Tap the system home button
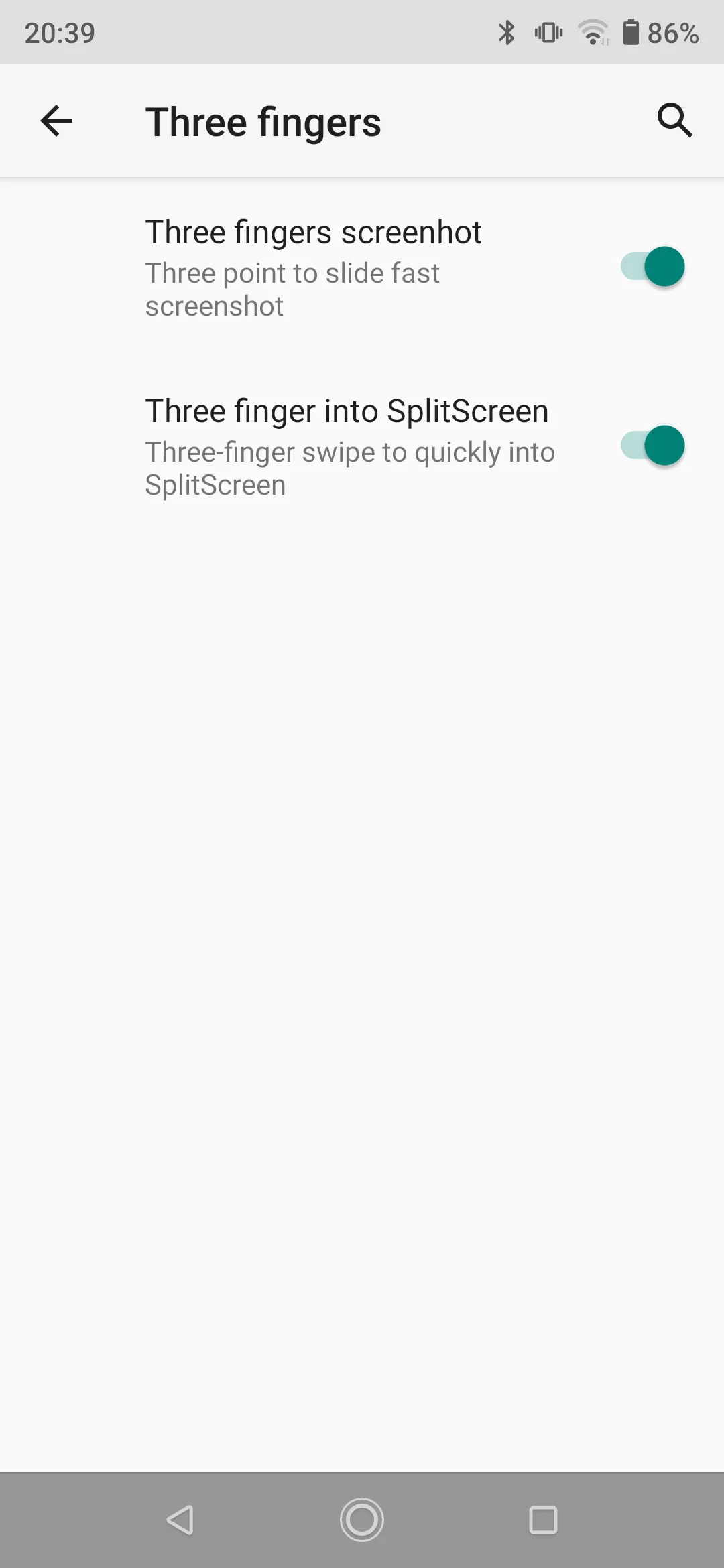 (362, 1519)
